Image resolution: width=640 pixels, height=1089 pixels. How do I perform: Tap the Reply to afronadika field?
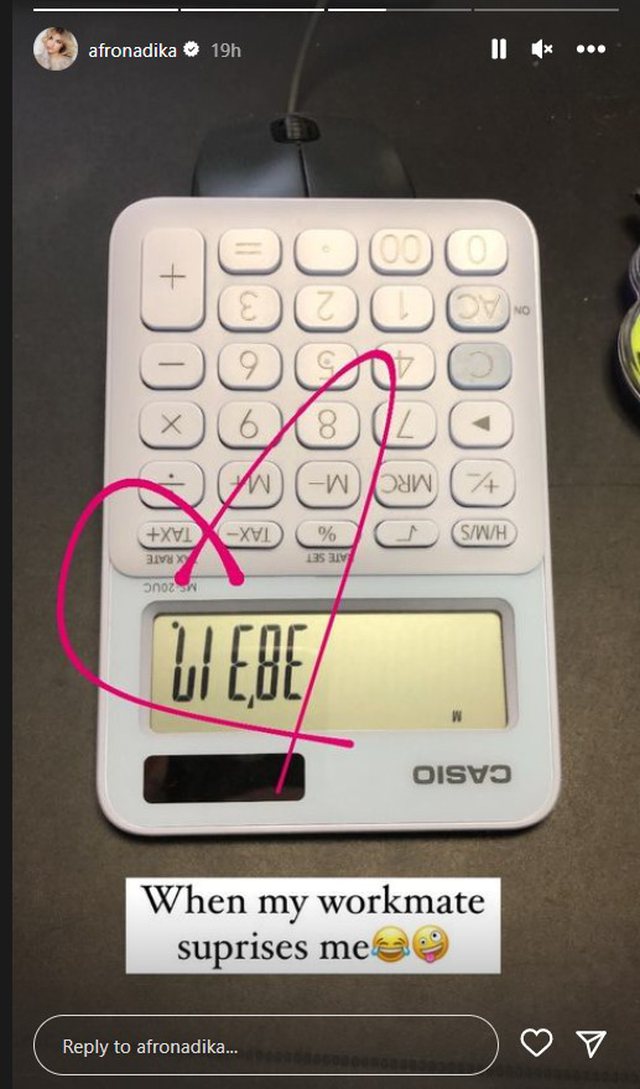point(266,1045)
